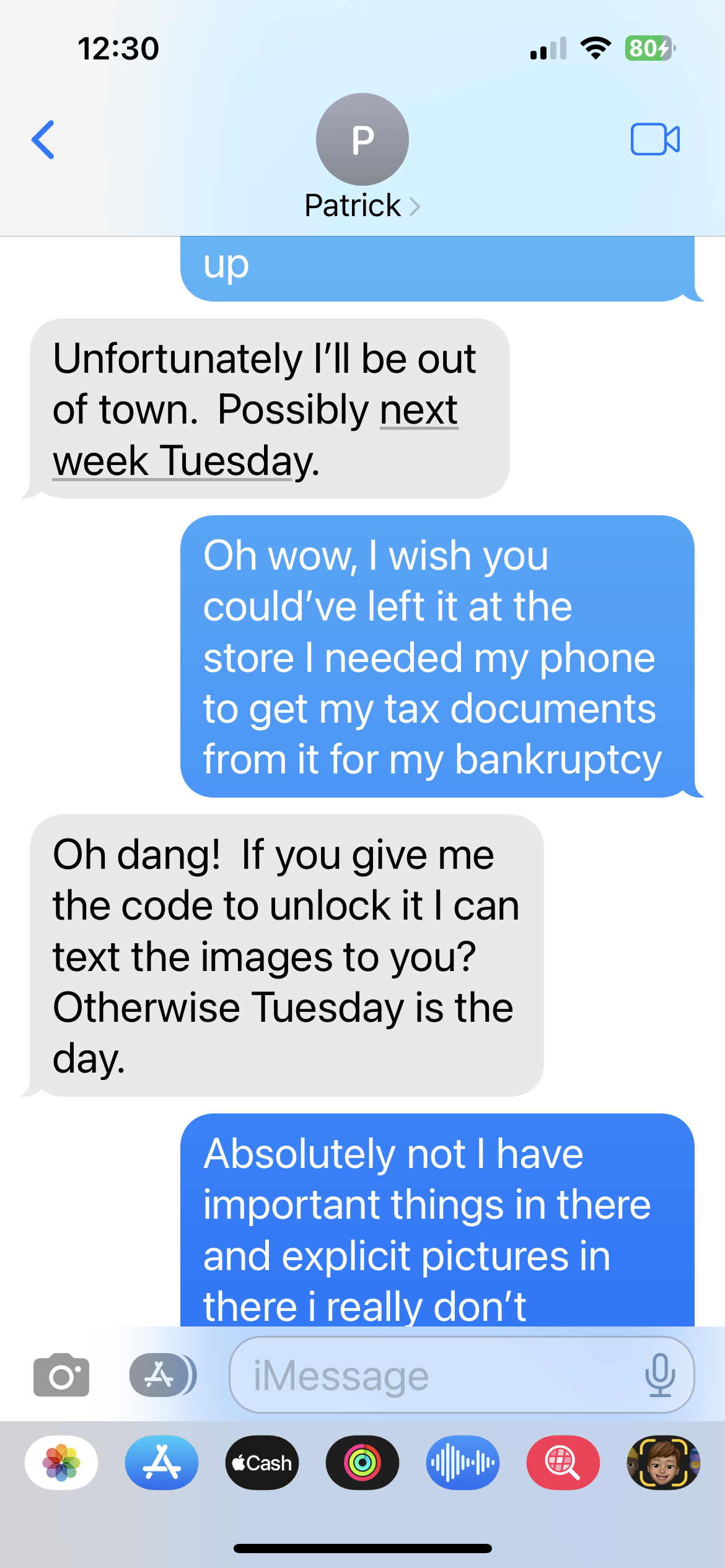Tap Patrick's circular avatar at the top
Viewport: 725px width, 1568px height.
[x=362, y=140]
